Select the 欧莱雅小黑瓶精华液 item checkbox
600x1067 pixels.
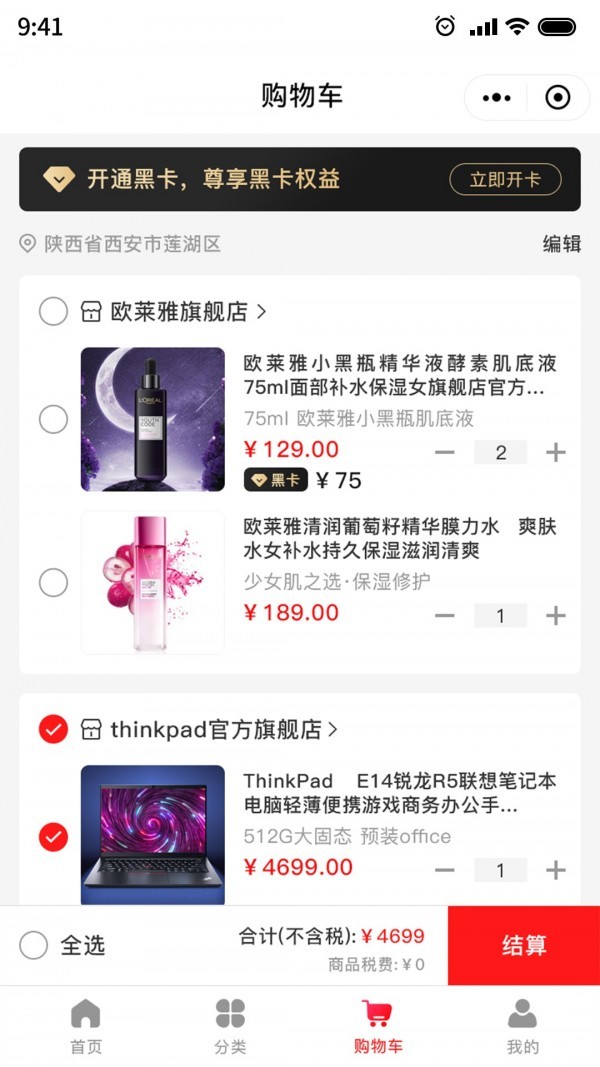(53, 419)
